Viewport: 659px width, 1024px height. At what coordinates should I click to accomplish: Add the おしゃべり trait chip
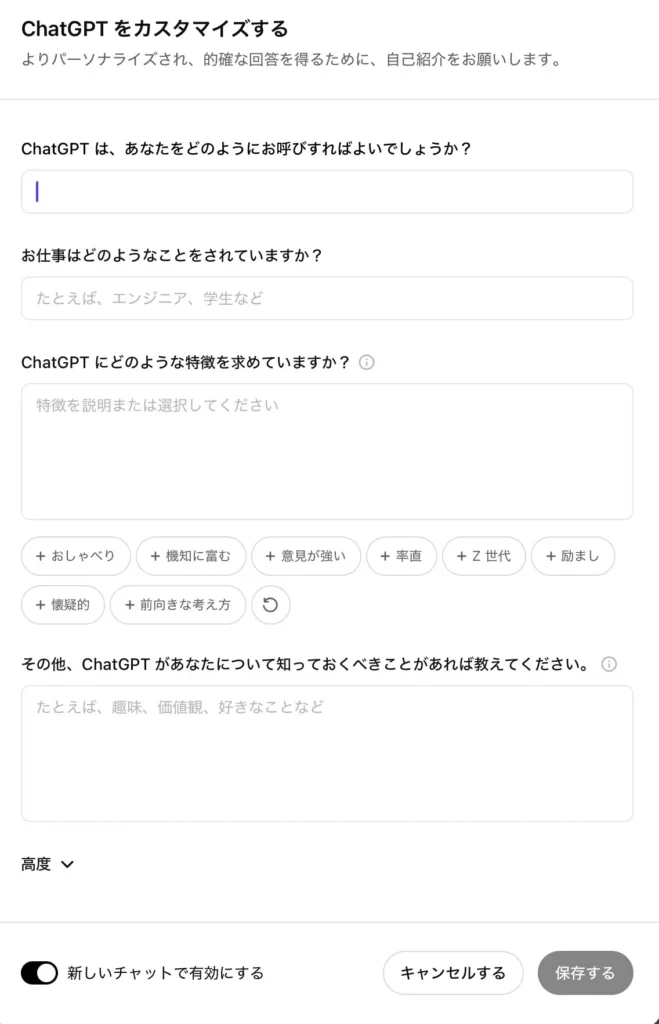pyautogui.click(x=76, y=556)
